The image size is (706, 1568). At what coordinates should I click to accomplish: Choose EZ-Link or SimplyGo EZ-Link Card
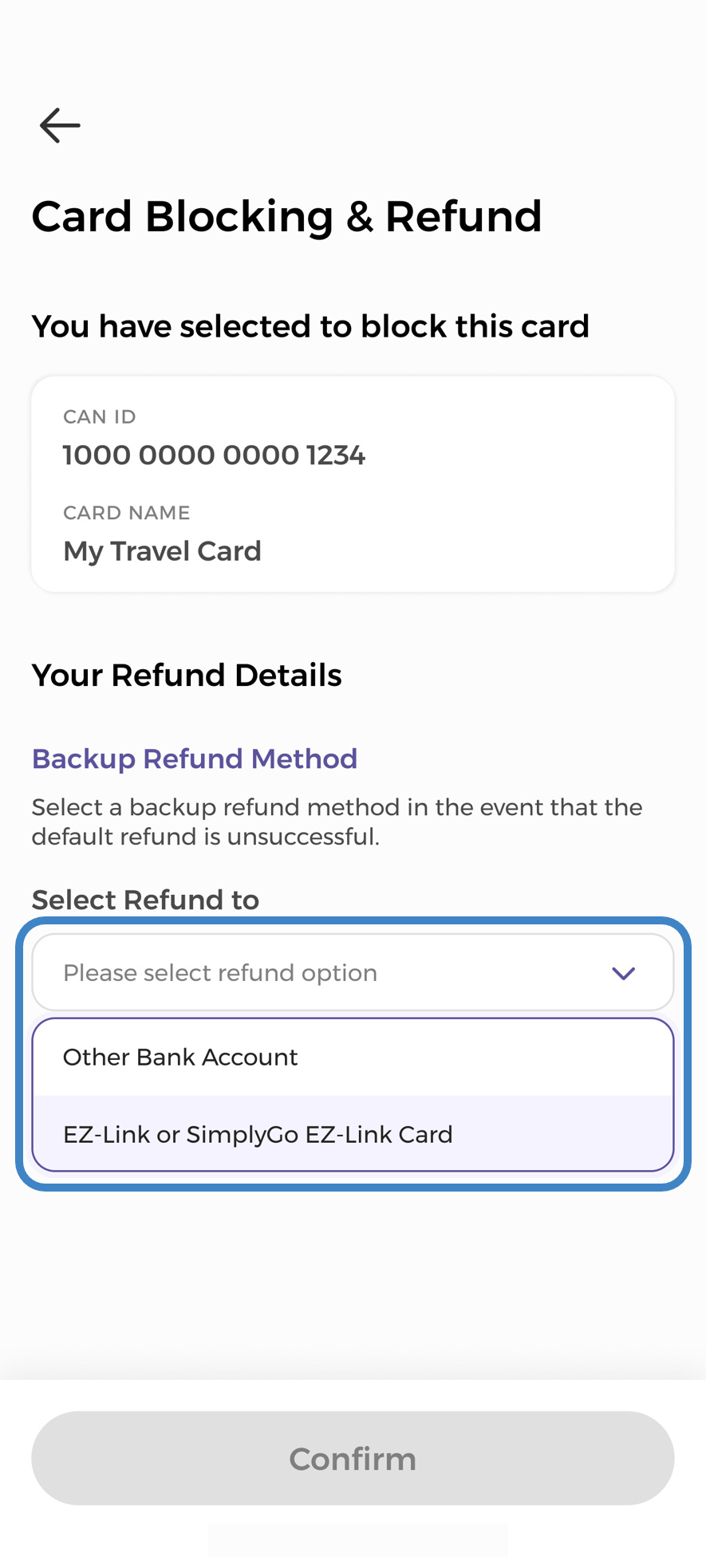click(x=353, y=1134)
